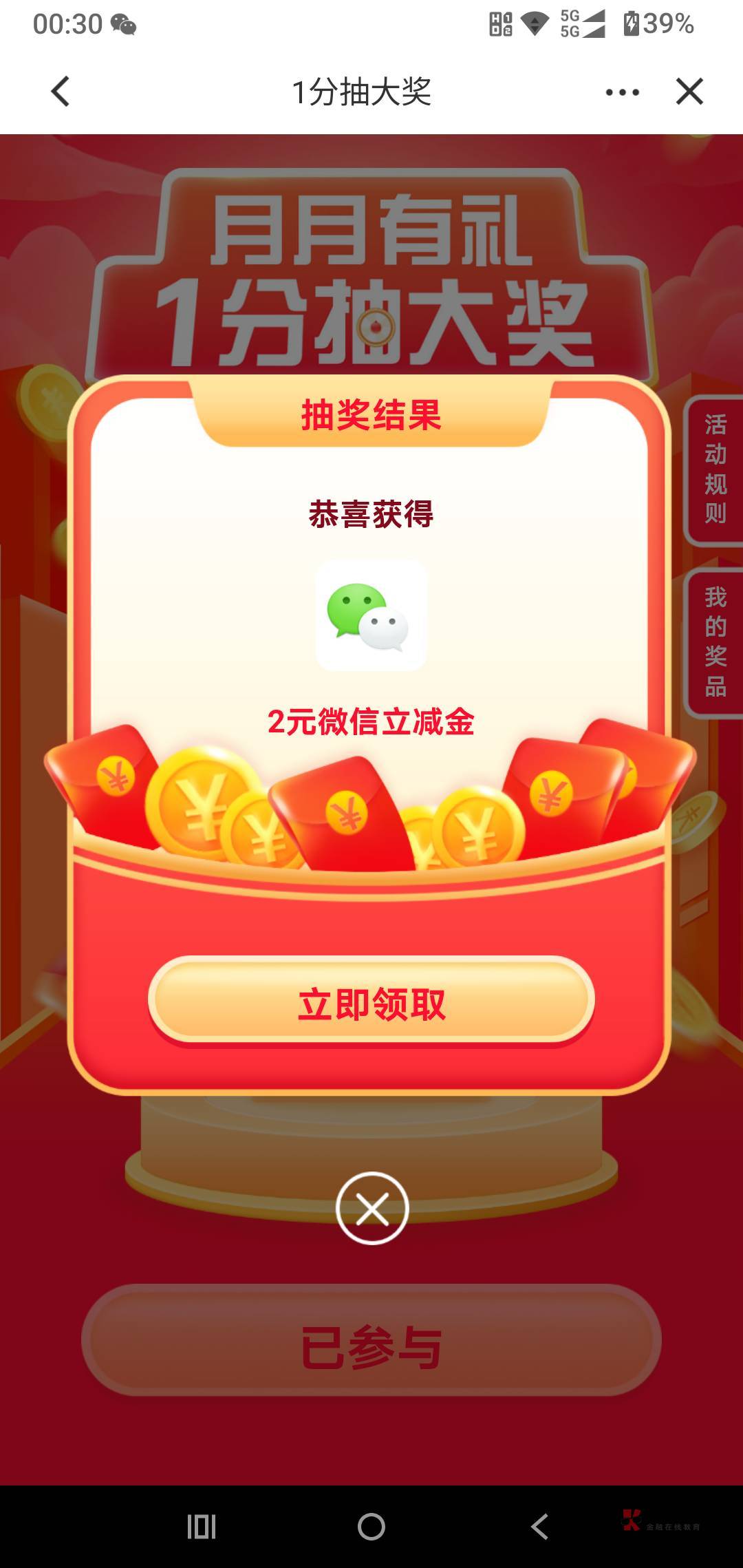The width and height of the screenshot is (743, 1568).
Task: View 活动规则 activity rules
Action: coord(715,469)
